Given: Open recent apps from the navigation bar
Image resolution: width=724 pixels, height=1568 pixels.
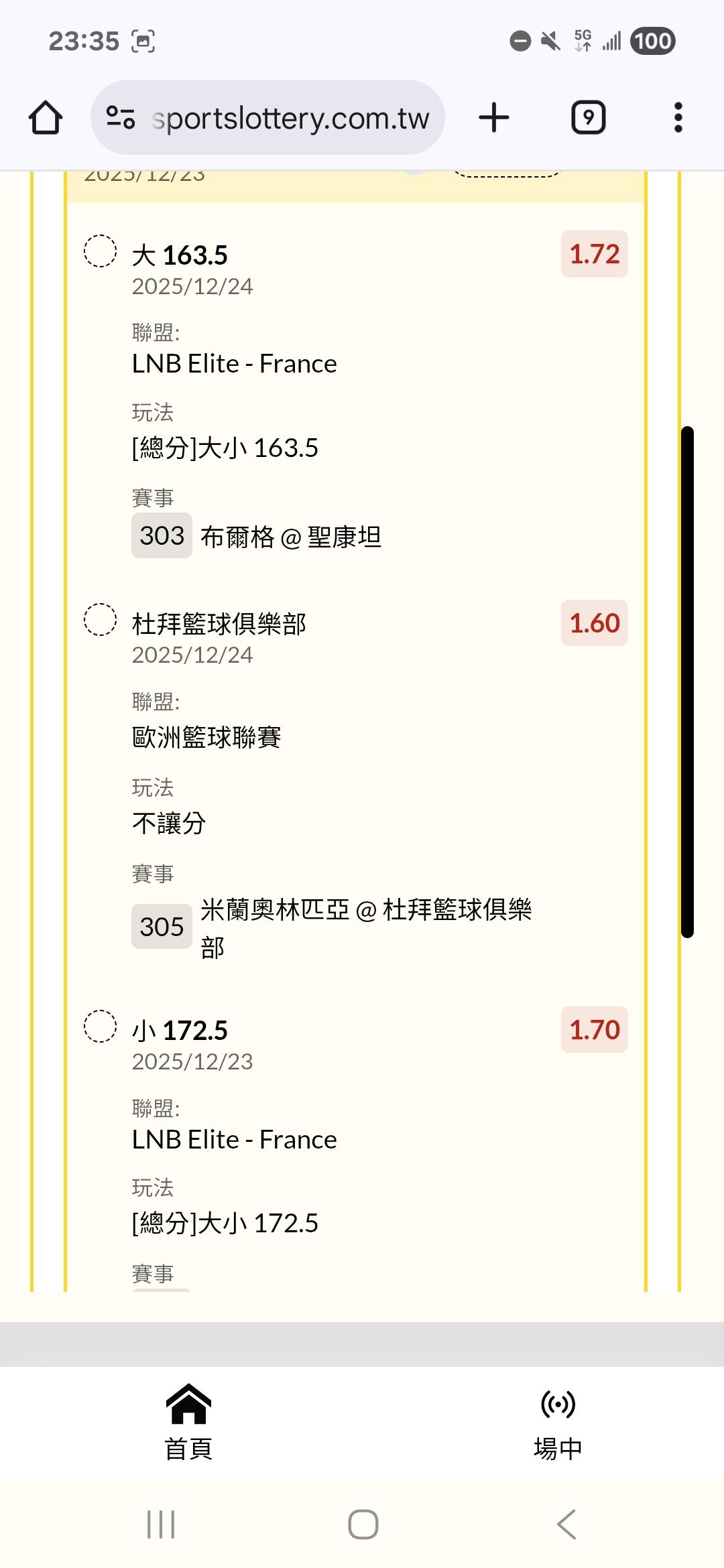Looking at the screenshot, I should point(161,1524).
